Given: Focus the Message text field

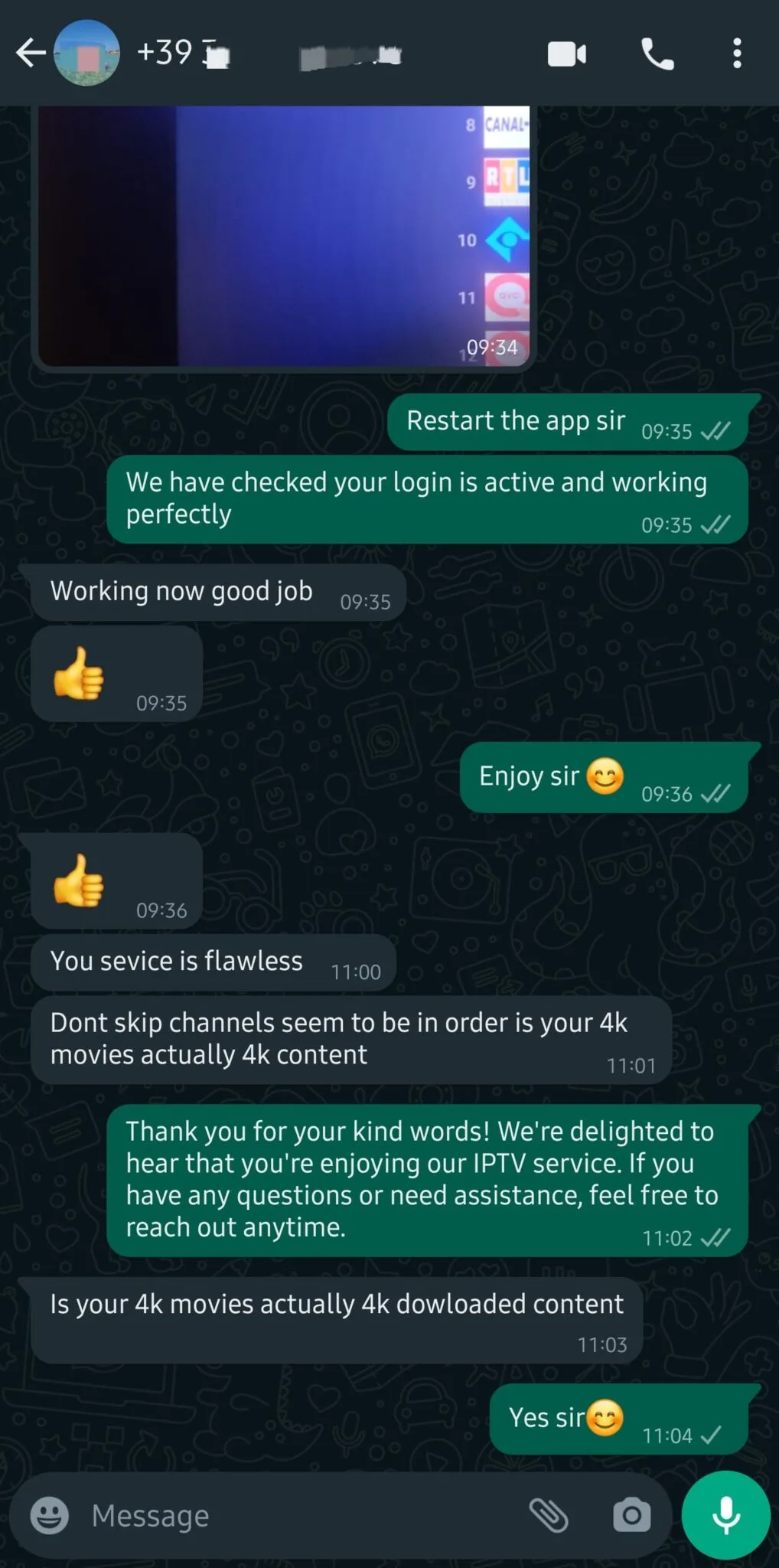Looking at the screenshot, I should (x=291, y=1515).
